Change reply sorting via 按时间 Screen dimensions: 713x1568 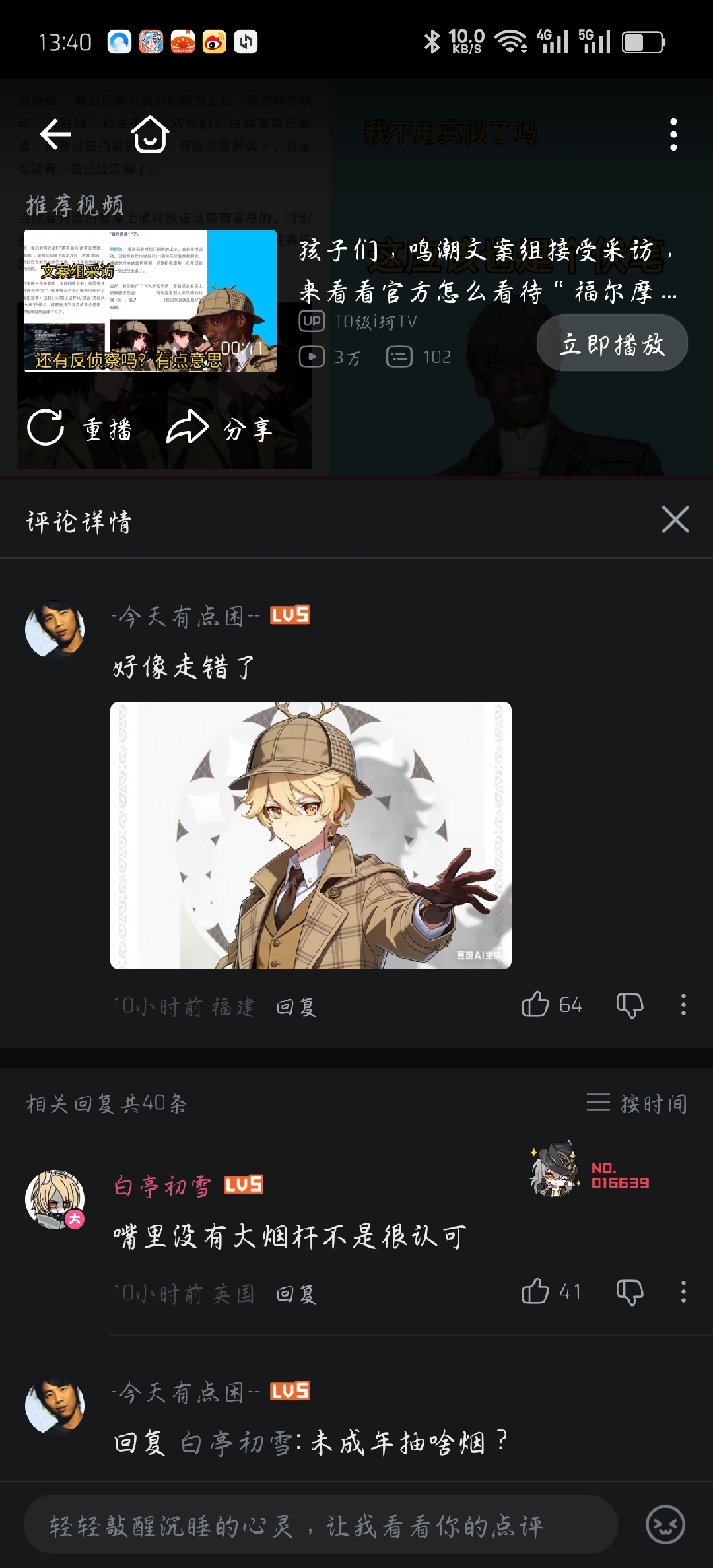(637, 1103)
